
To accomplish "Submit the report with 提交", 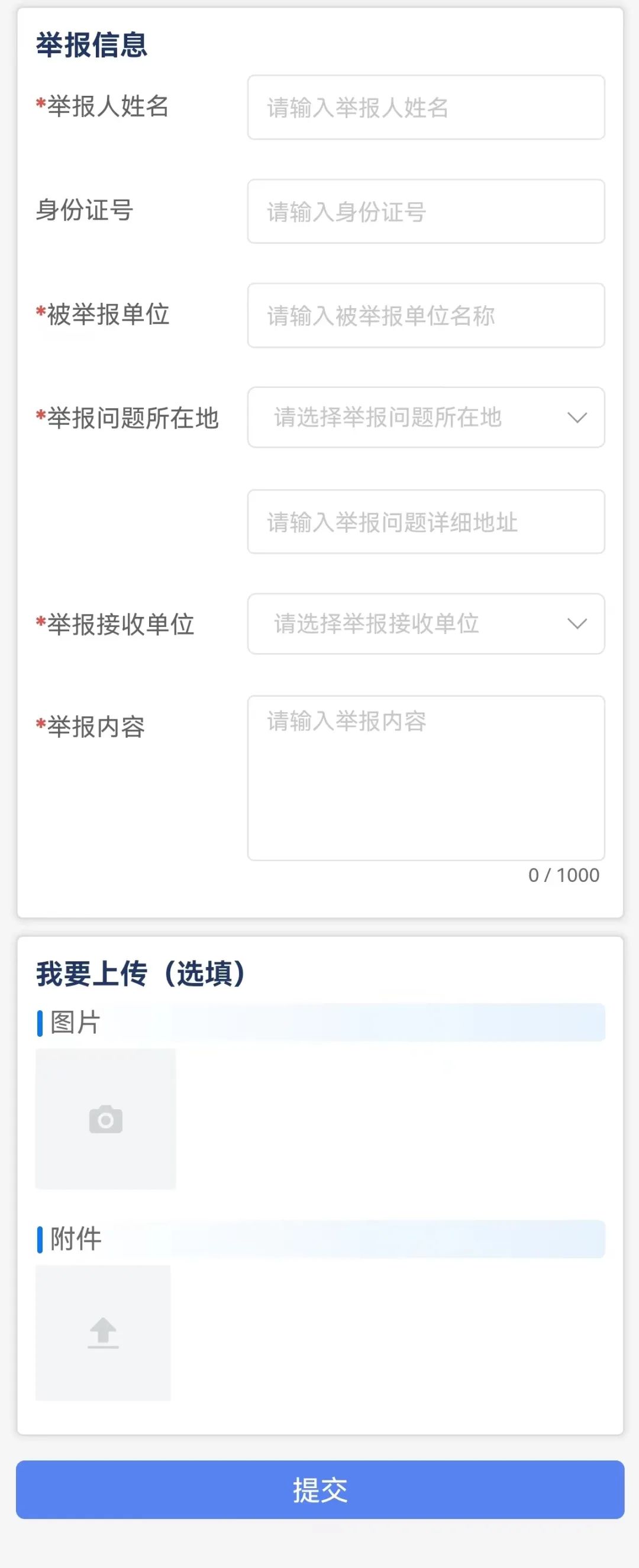I will (320, 1489).
